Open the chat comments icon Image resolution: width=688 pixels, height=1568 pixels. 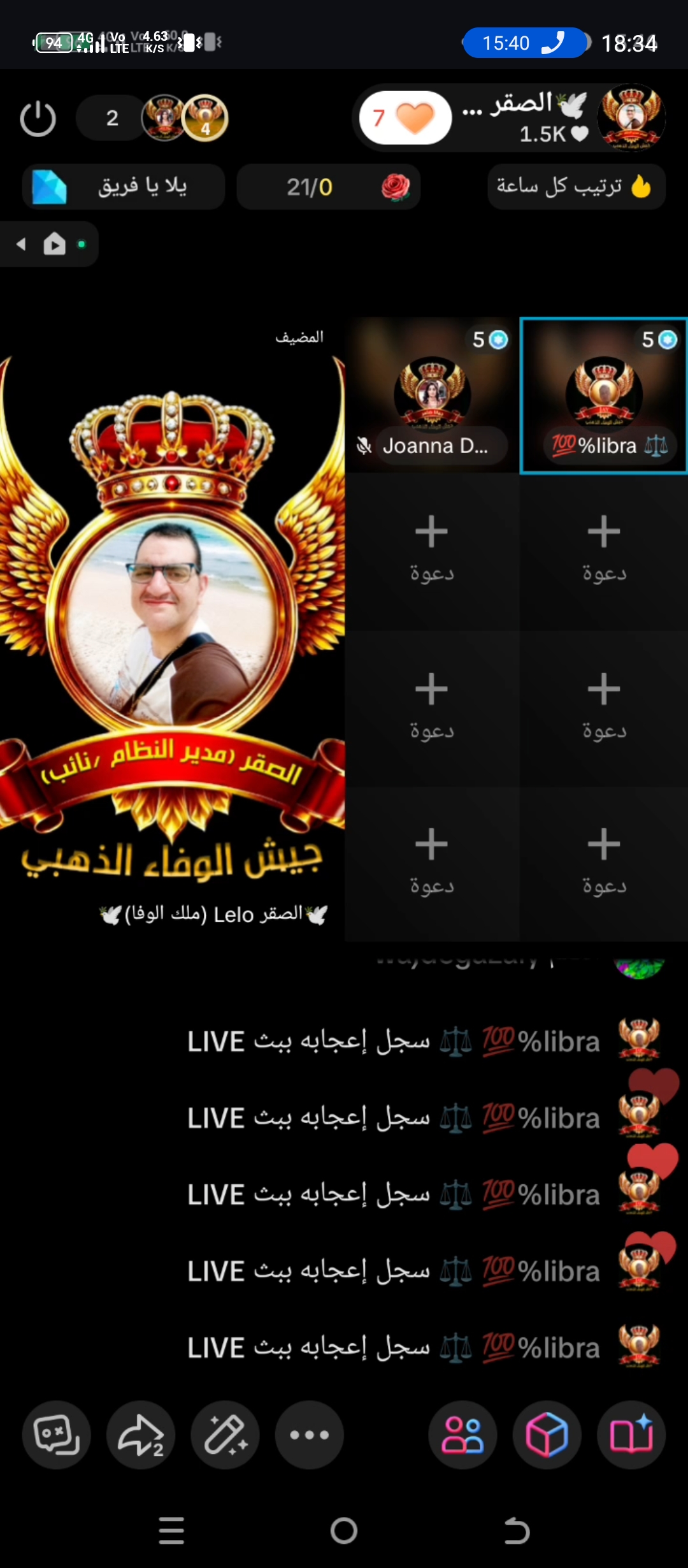click(57, 1435)
